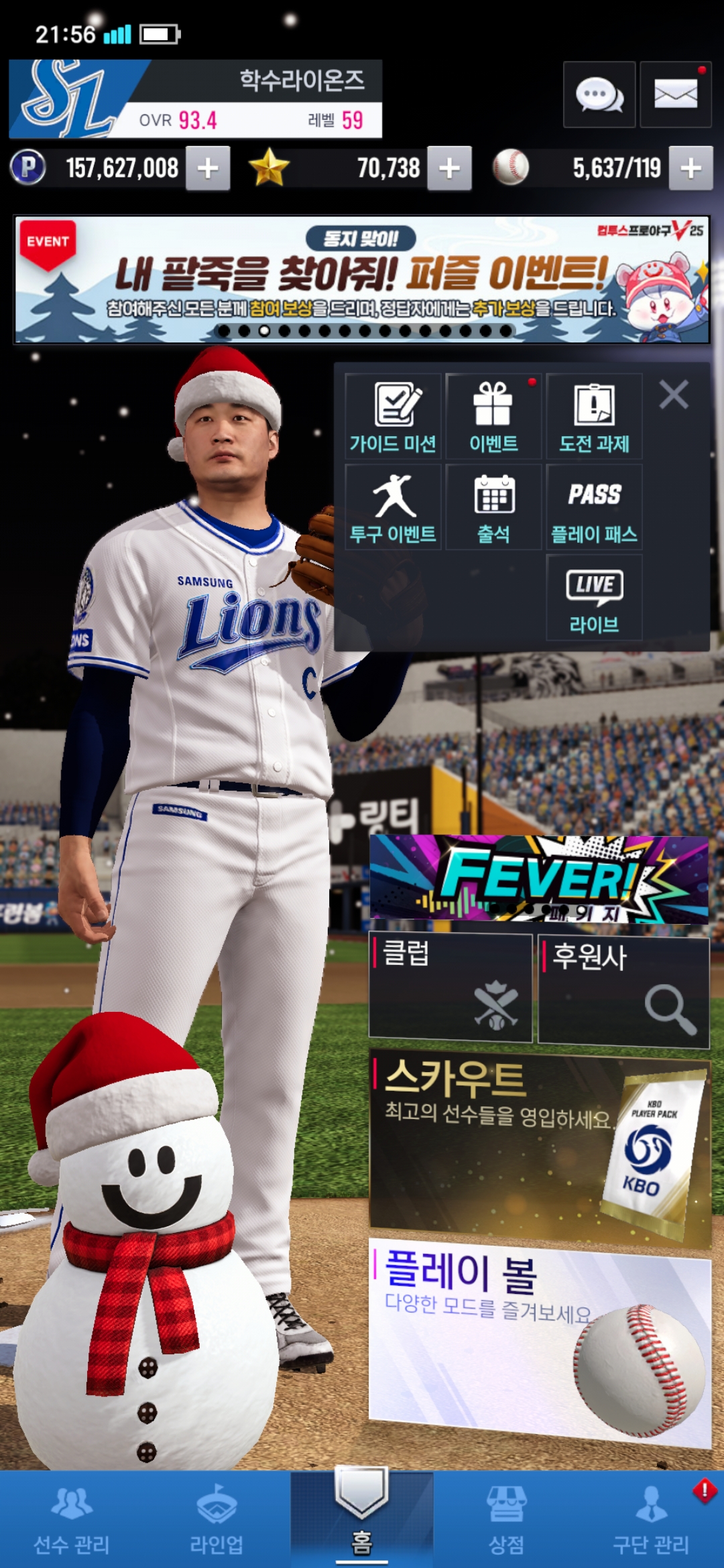Open the 이벤트 gift menu
The image size is (724, 1568).
click(x=493, y=417)
